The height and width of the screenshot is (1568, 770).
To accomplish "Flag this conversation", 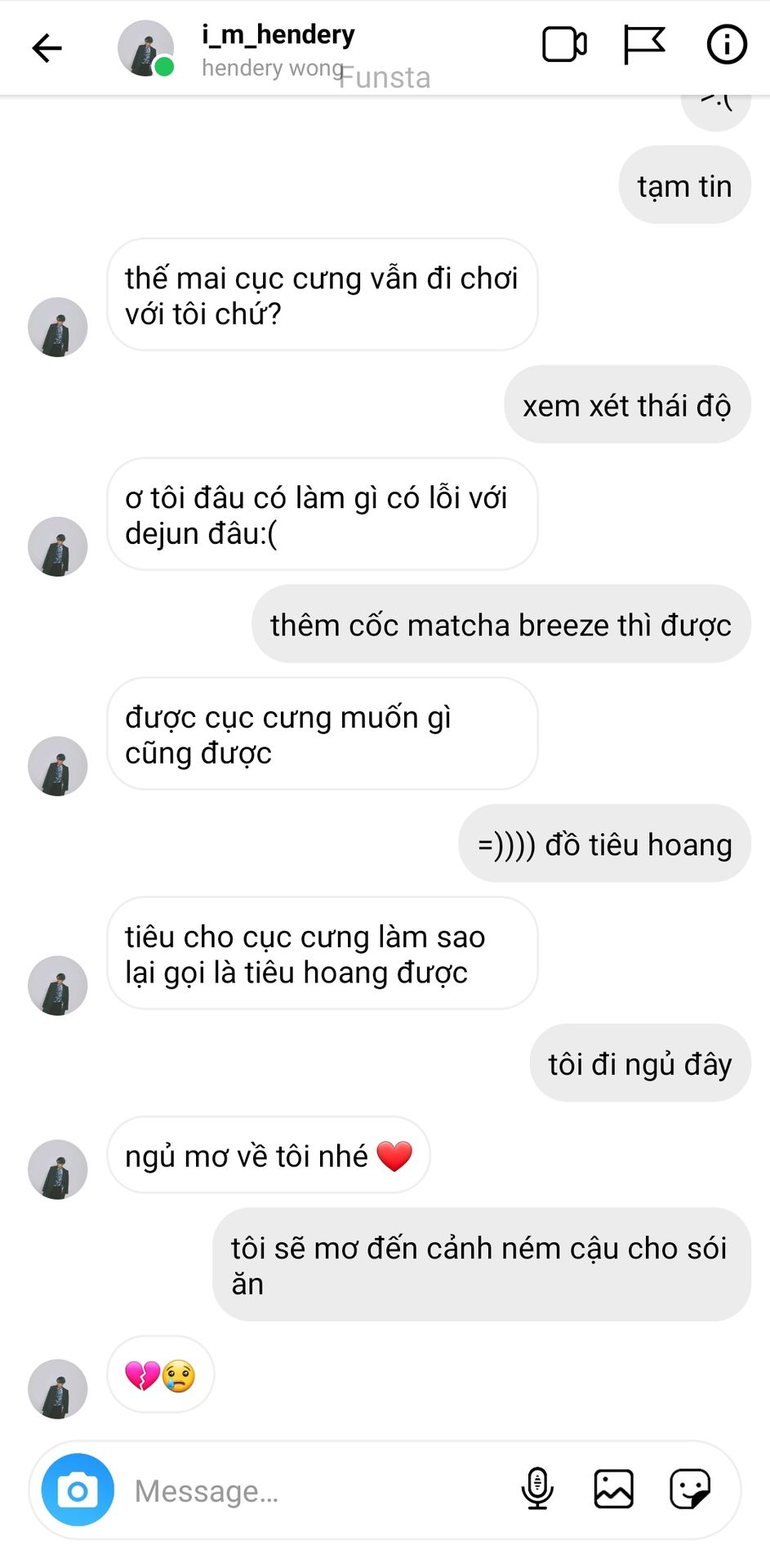I will click(643, 45).
